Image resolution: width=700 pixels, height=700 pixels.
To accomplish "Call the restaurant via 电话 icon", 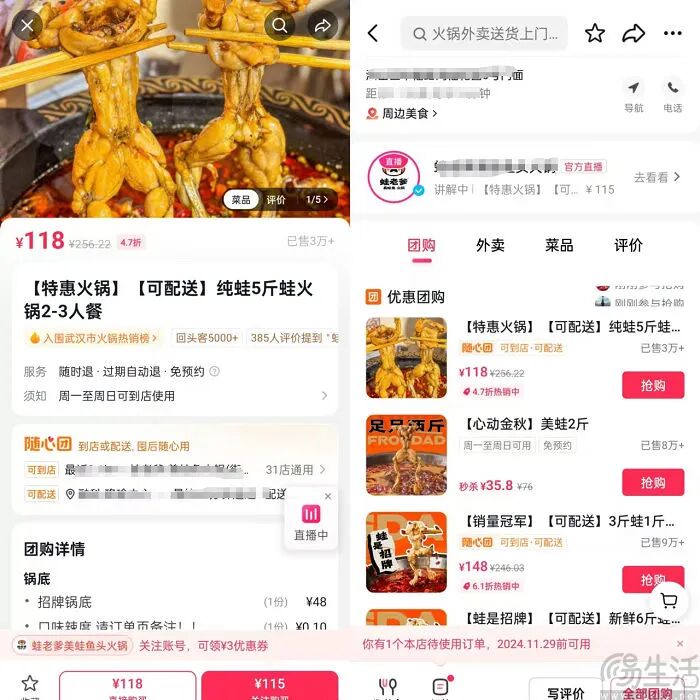I will coord(673,95).
